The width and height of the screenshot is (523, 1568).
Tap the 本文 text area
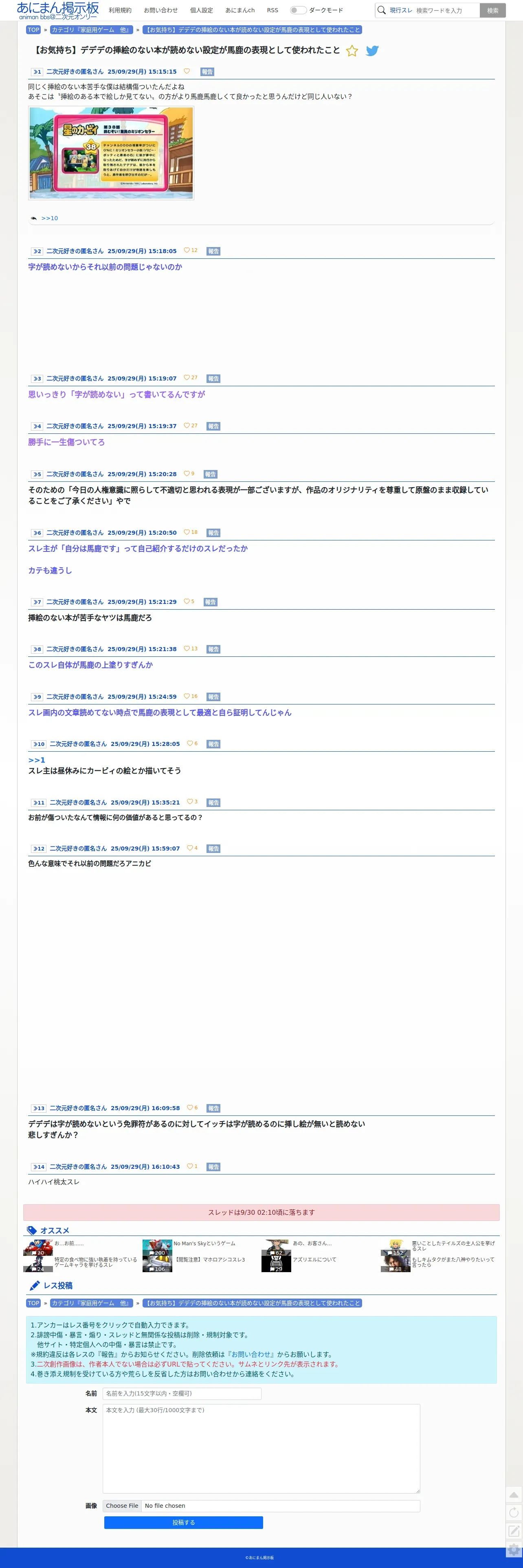click(261, 1448)
